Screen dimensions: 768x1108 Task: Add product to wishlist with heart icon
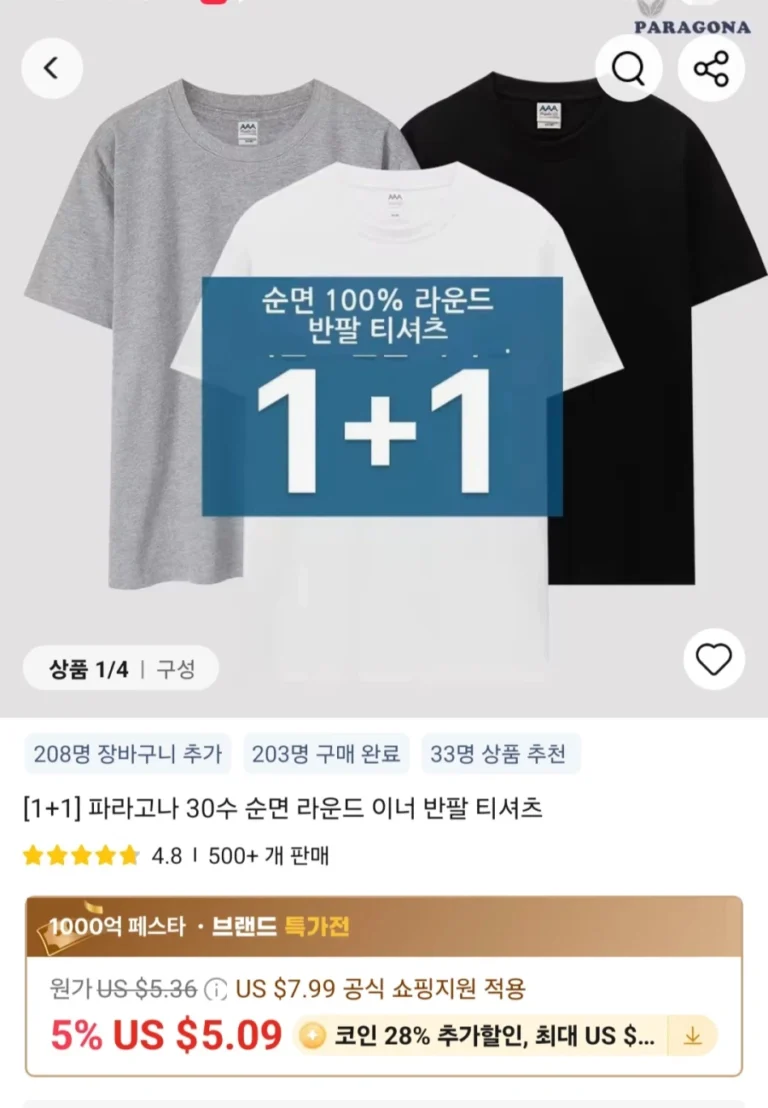point(713,660)
